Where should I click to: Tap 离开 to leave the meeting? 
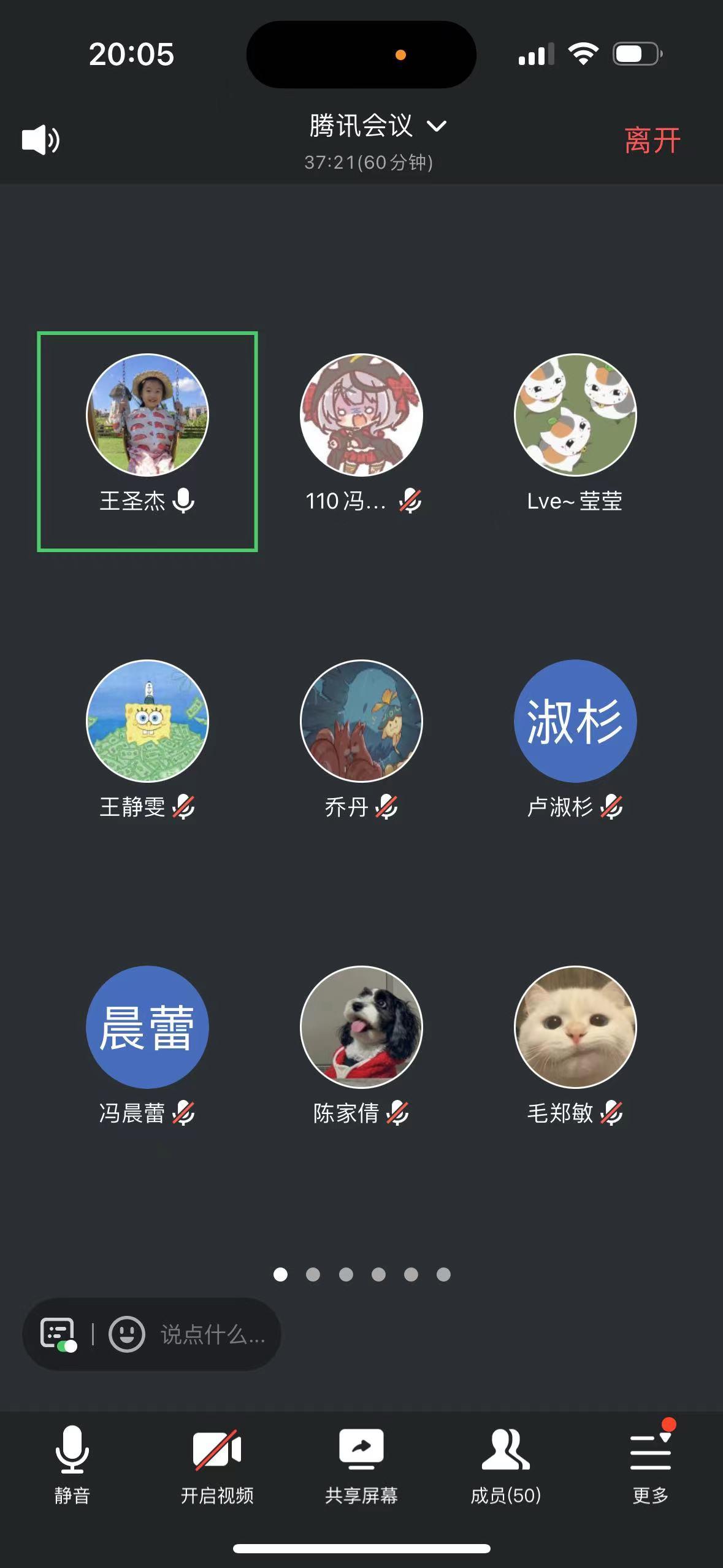click(652, 140)
